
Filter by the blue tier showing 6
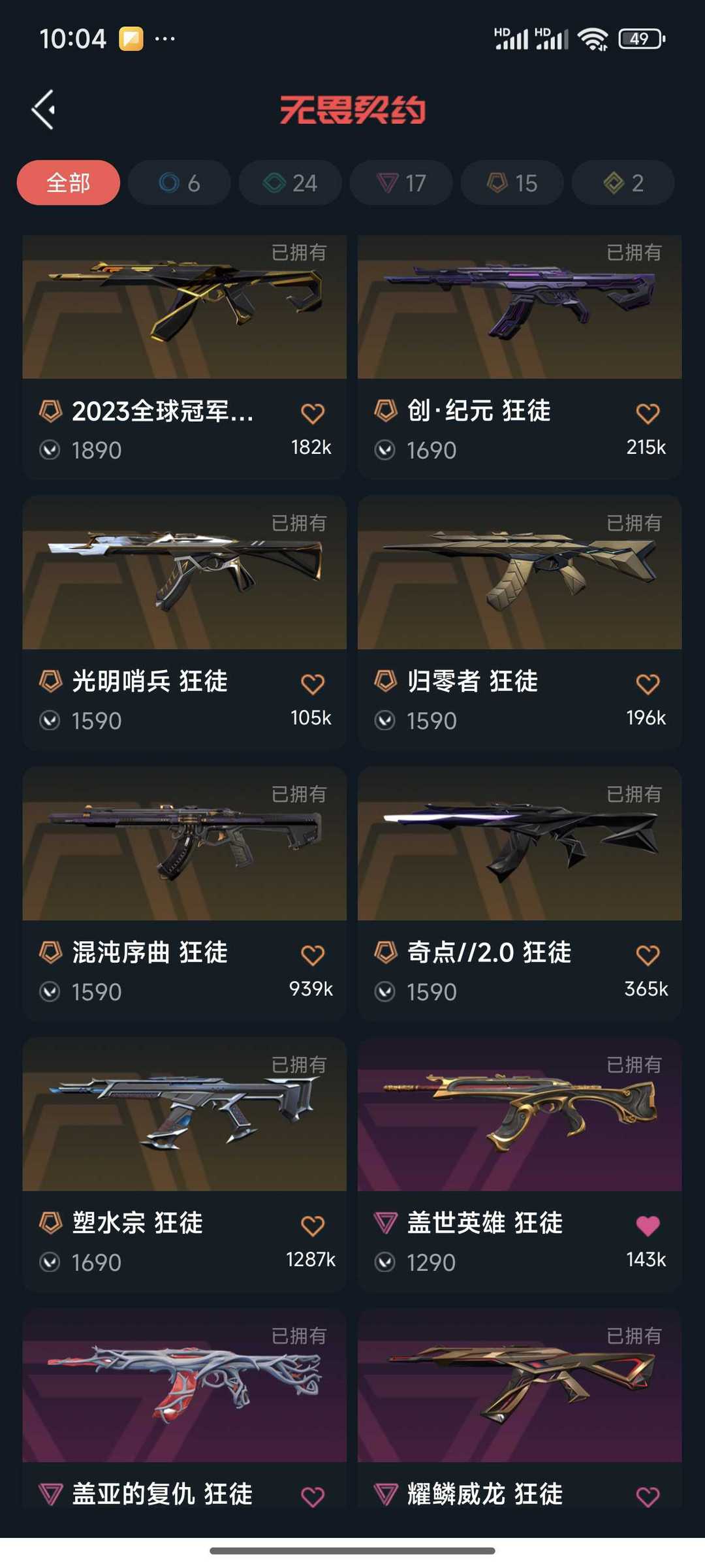click(179, 183)
